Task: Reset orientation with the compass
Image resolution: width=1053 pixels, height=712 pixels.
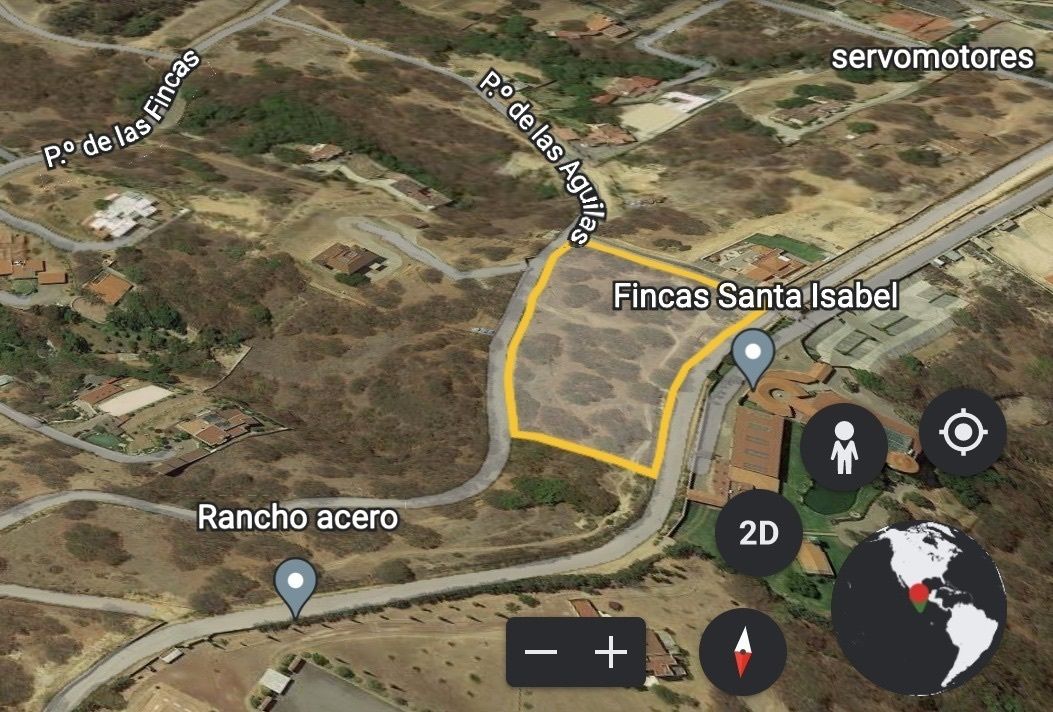Action: (x=743, y=651)
